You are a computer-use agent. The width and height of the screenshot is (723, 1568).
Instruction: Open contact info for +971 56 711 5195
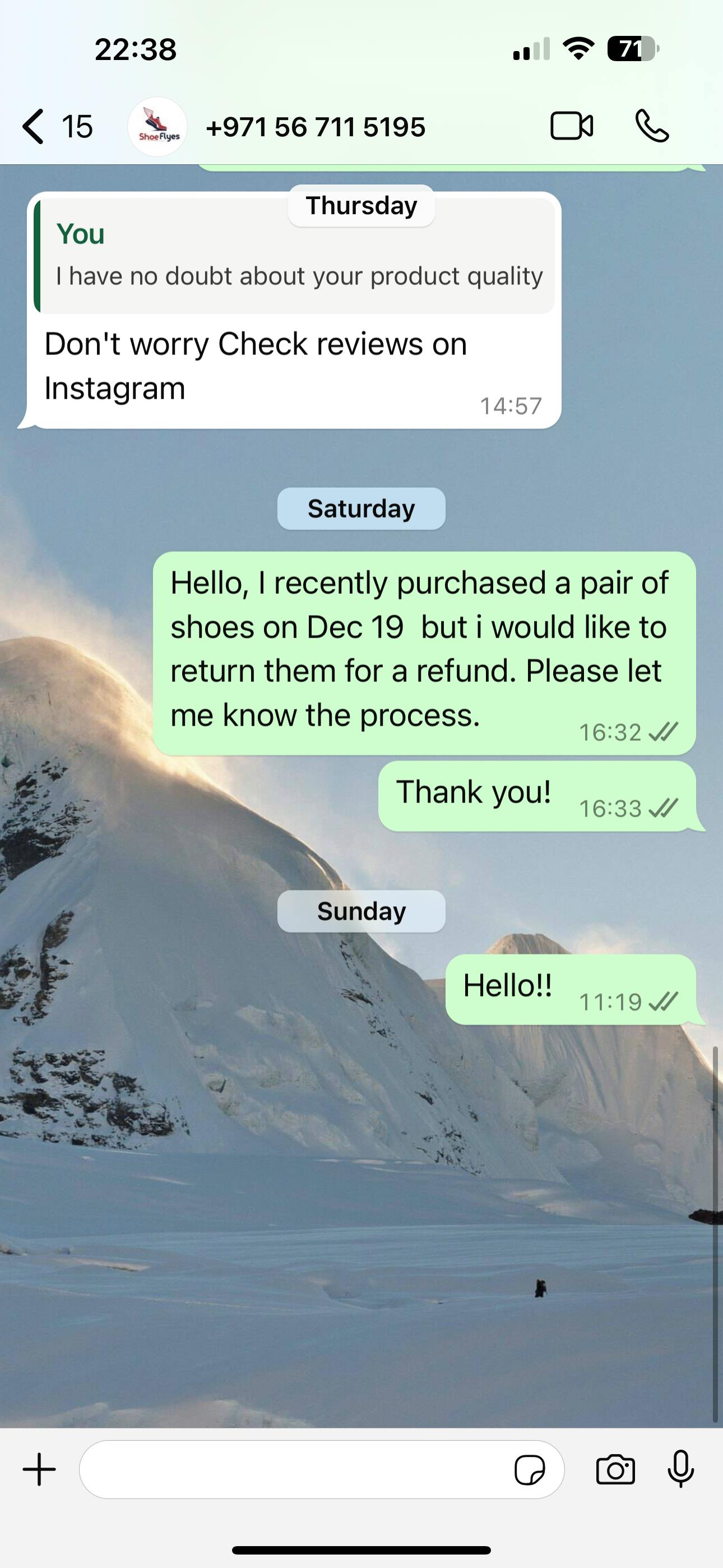[x=315, y=127]
